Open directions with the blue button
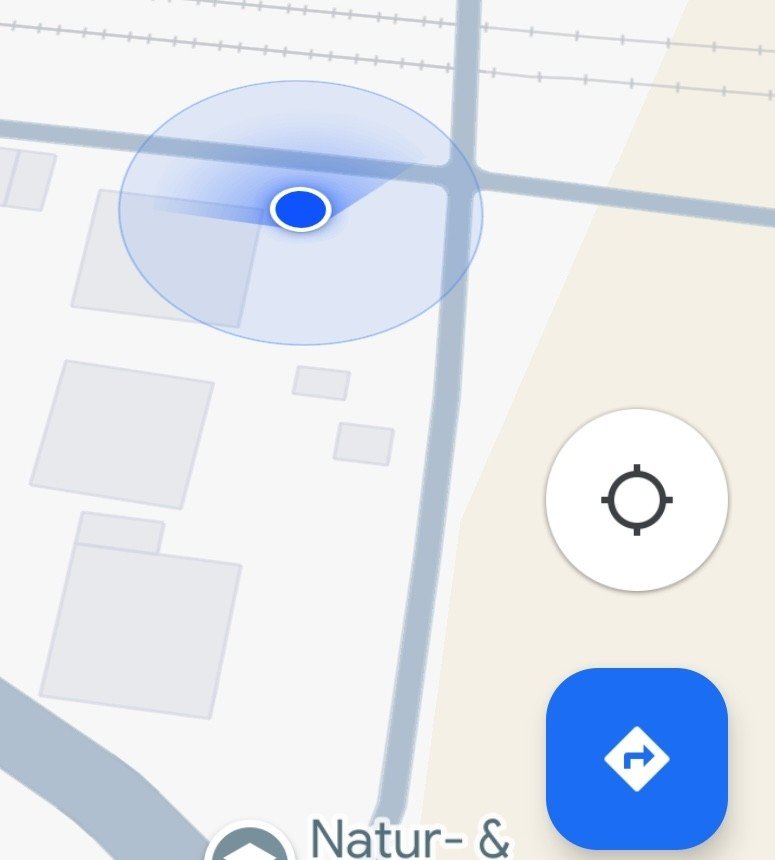 (637, 757)
